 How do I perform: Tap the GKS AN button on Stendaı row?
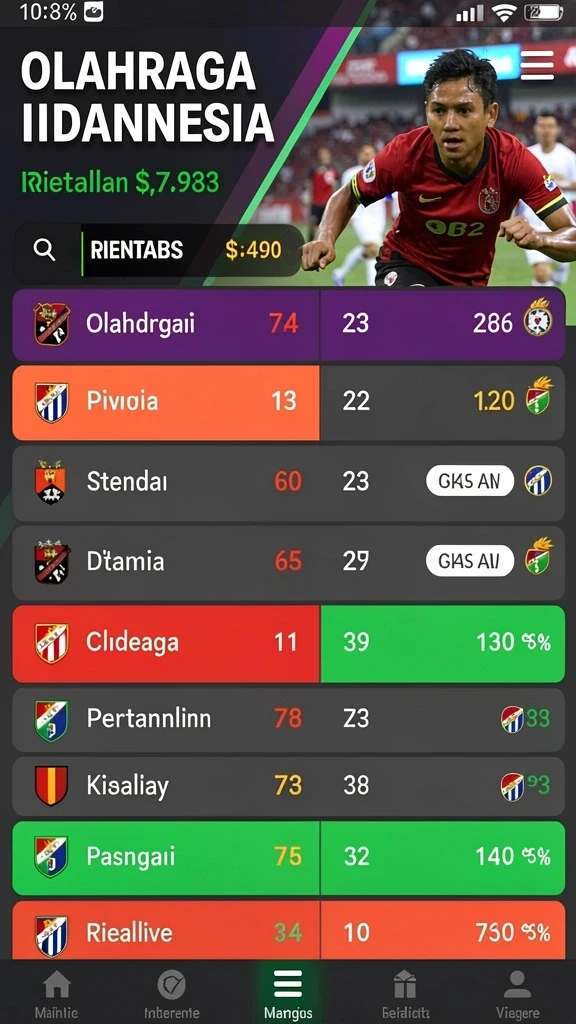(x=470, y=481)
